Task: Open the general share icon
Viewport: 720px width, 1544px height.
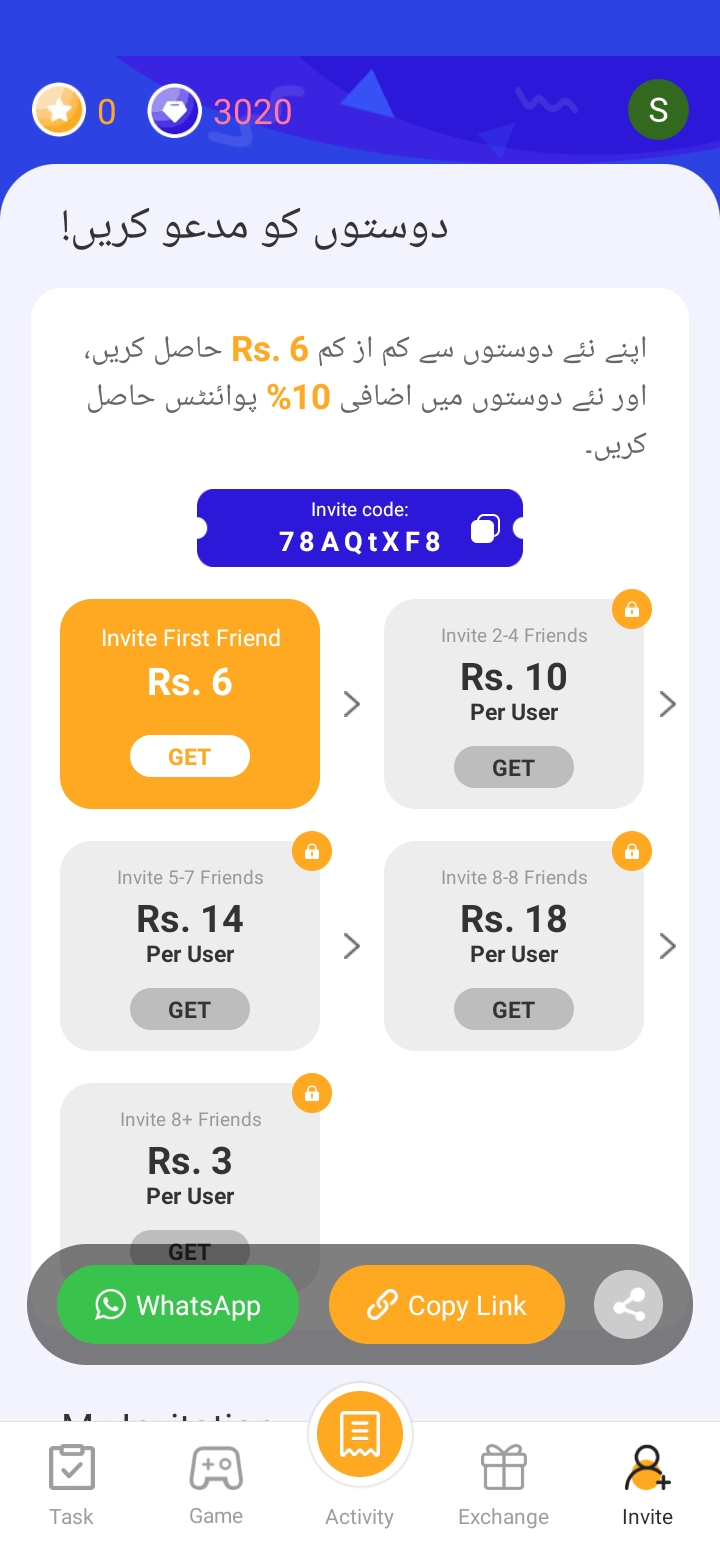Action: pyautogui.click(x=629, y=1305)
